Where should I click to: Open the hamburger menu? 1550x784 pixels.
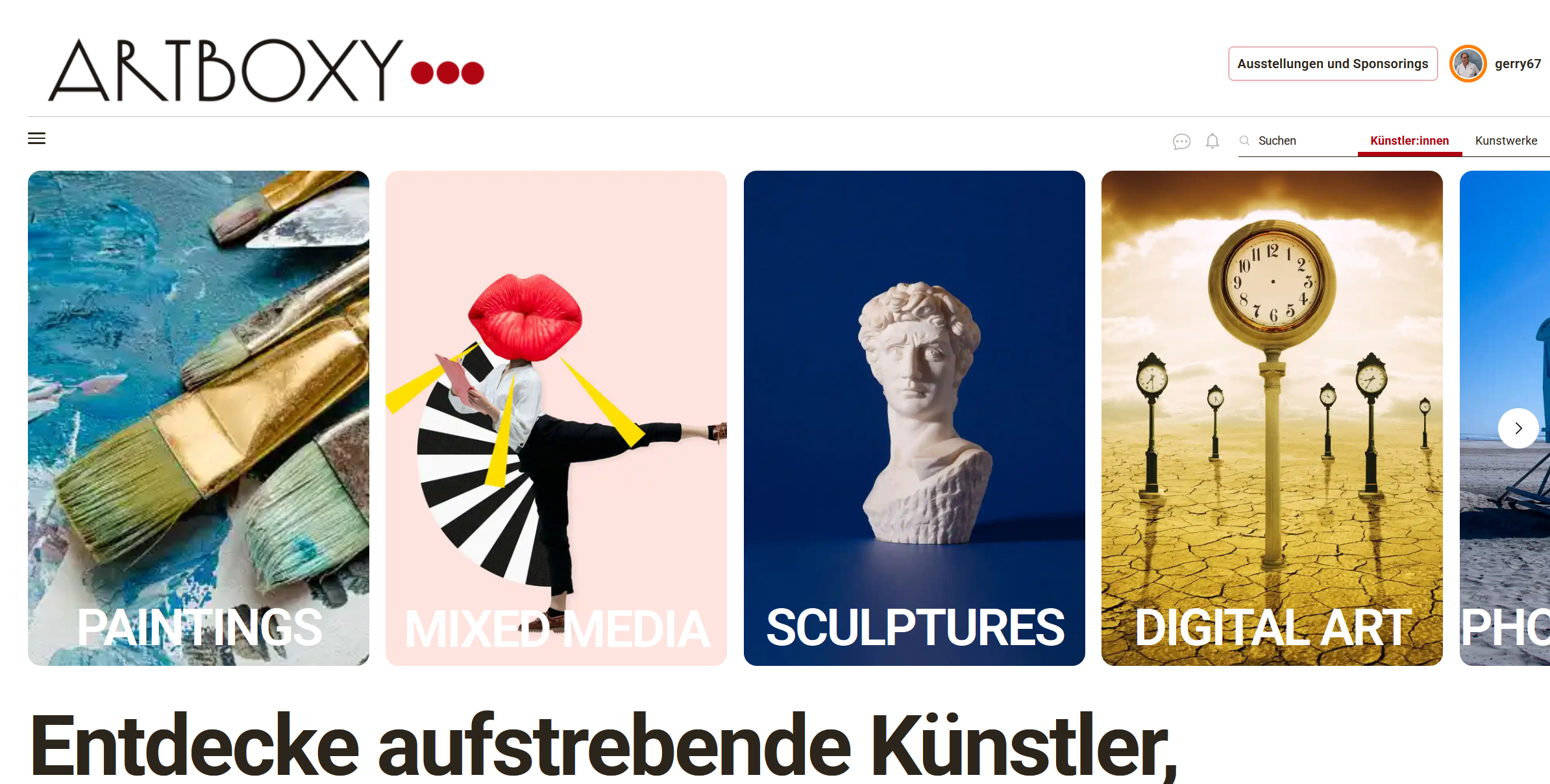tap(36, 138)
